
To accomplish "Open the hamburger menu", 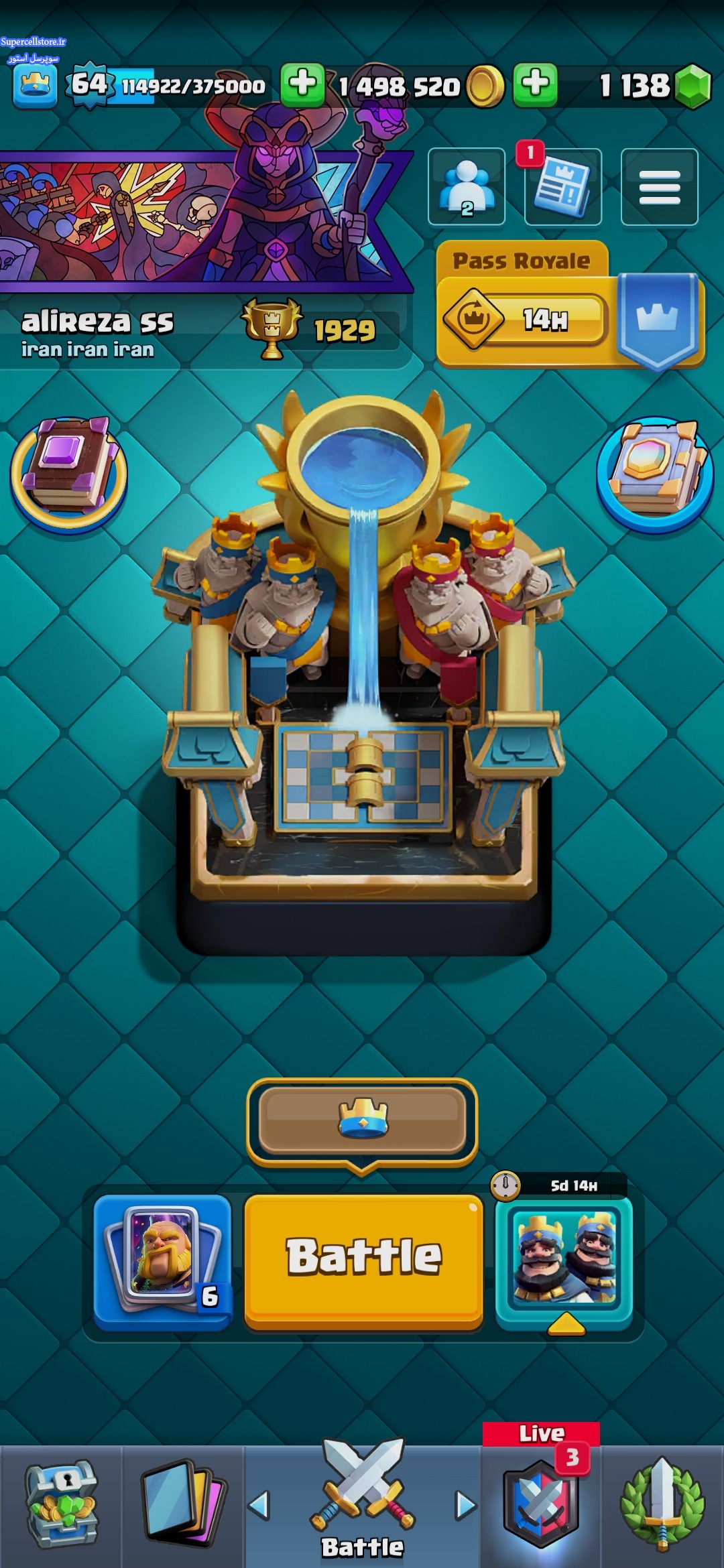I will (660, 186).
